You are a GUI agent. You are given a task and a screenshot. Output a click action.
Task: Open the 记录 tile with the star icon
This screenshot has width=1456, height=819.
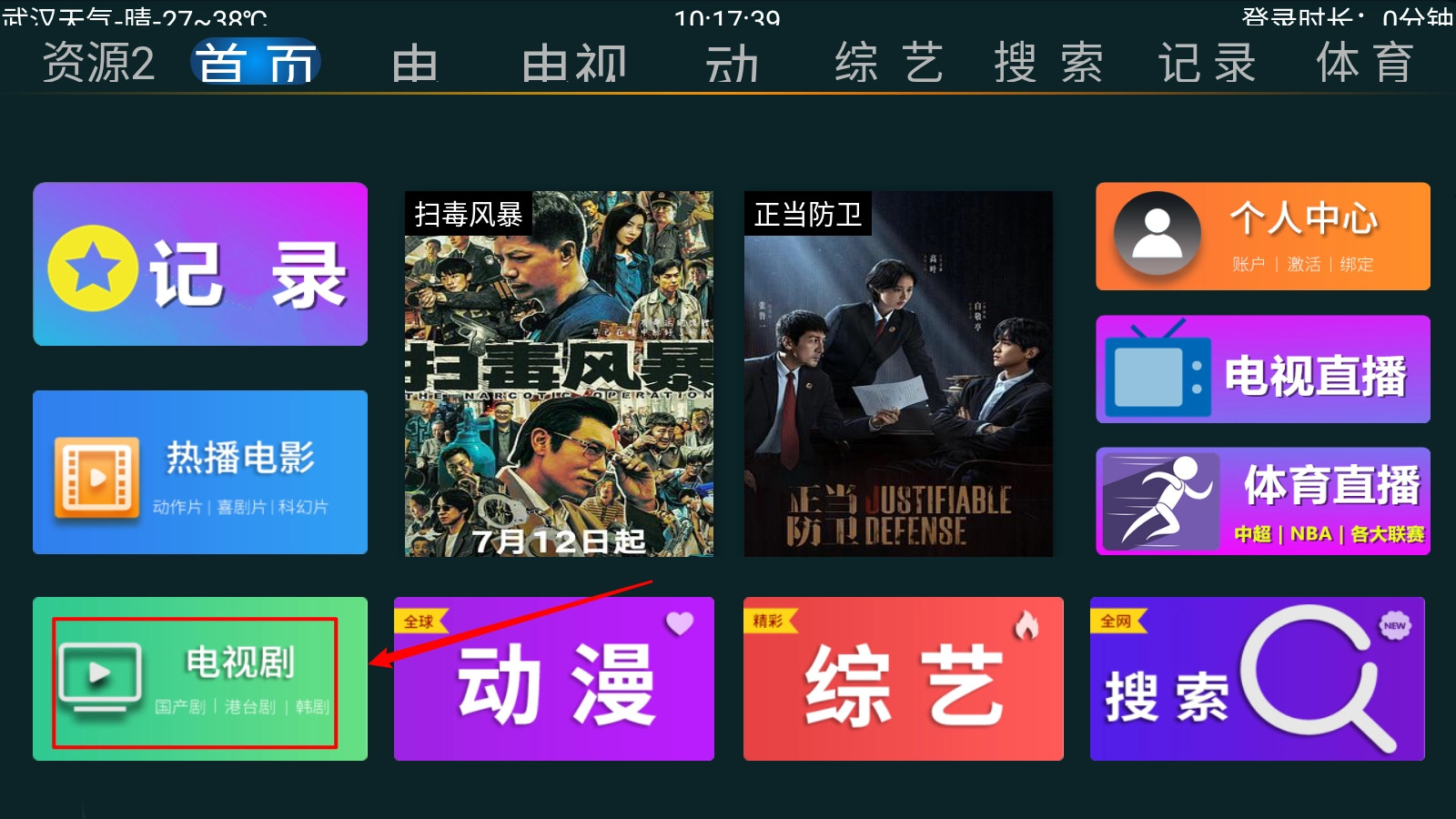click(x=200, y=265)
